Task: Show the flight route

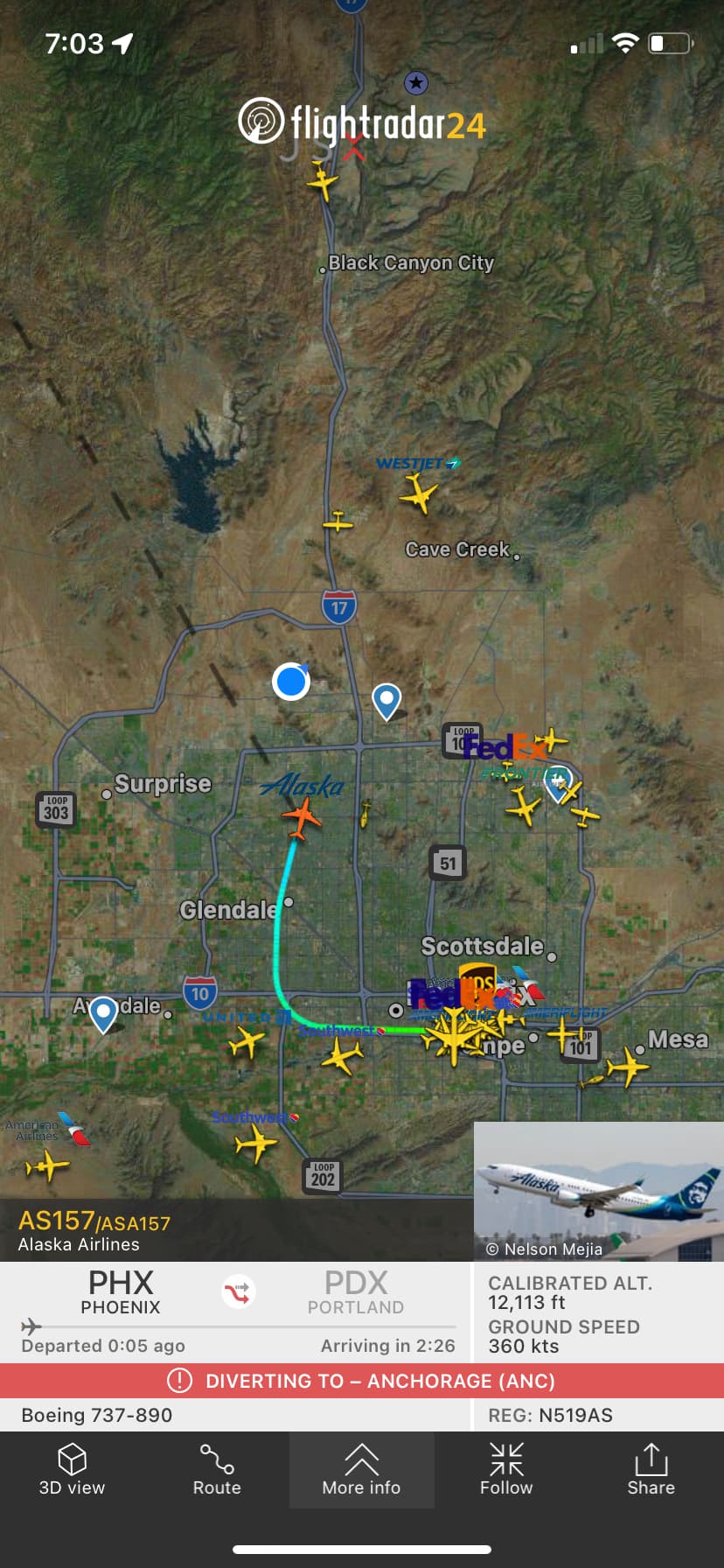Action: click(216, 1470)
